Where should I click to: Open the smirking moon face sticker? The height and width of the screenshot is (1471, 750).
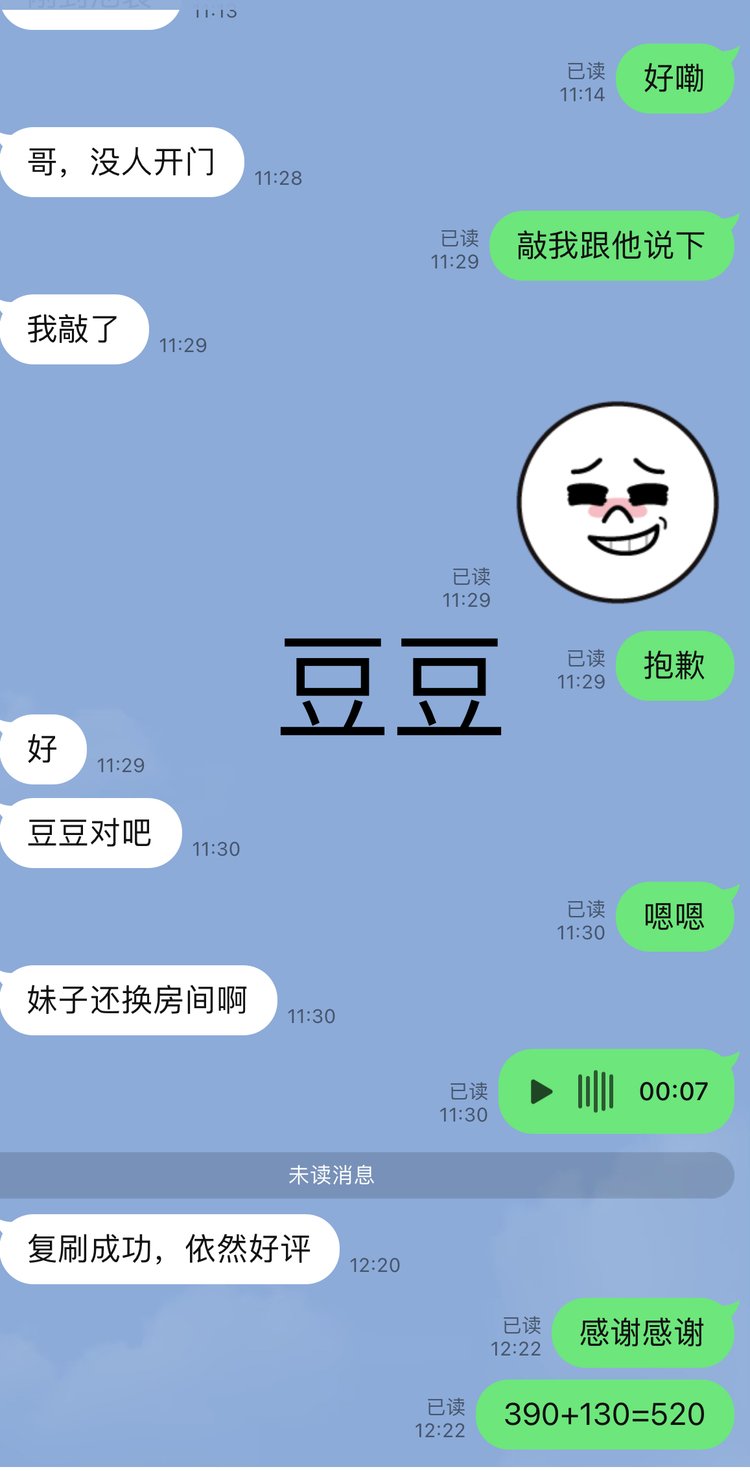pos(617,501)
